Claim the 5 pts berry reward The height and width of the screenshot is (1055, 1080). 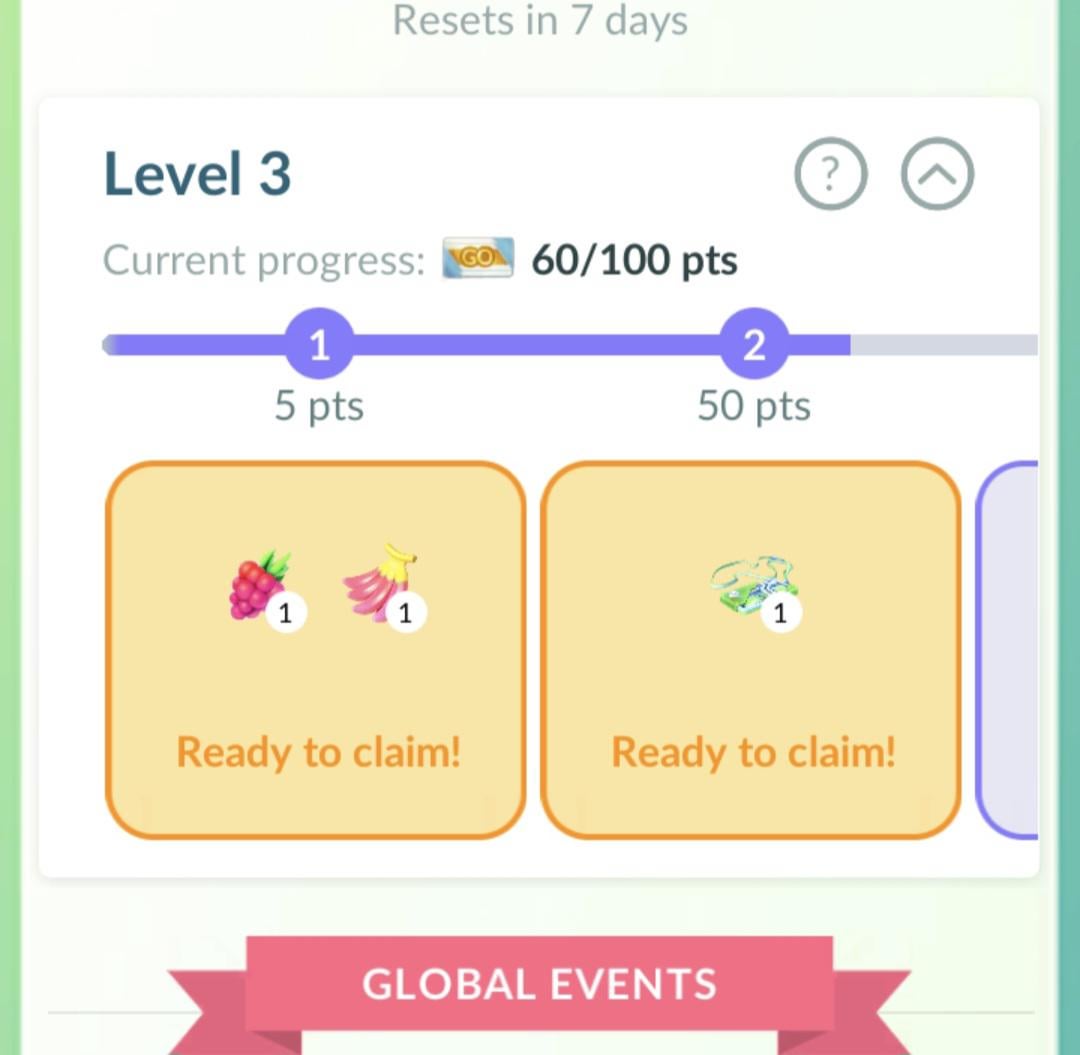click(316, 650)
